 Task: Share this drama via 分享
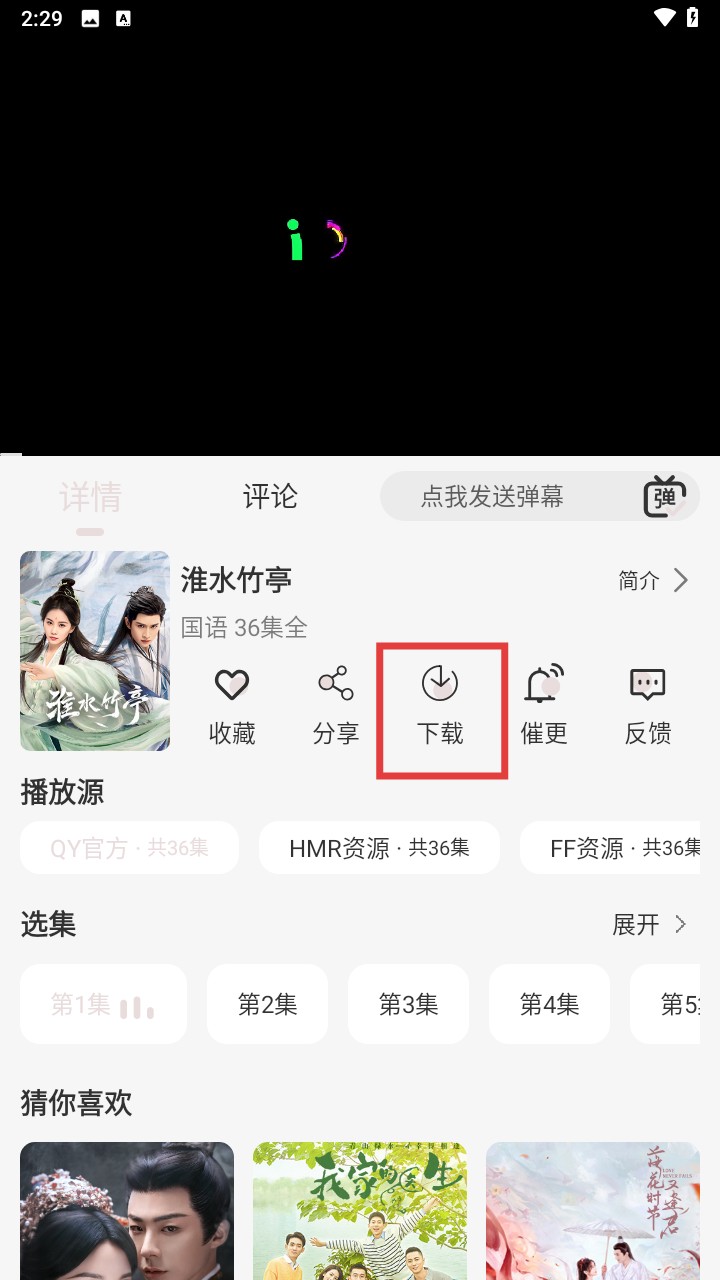tap(336, 707)
